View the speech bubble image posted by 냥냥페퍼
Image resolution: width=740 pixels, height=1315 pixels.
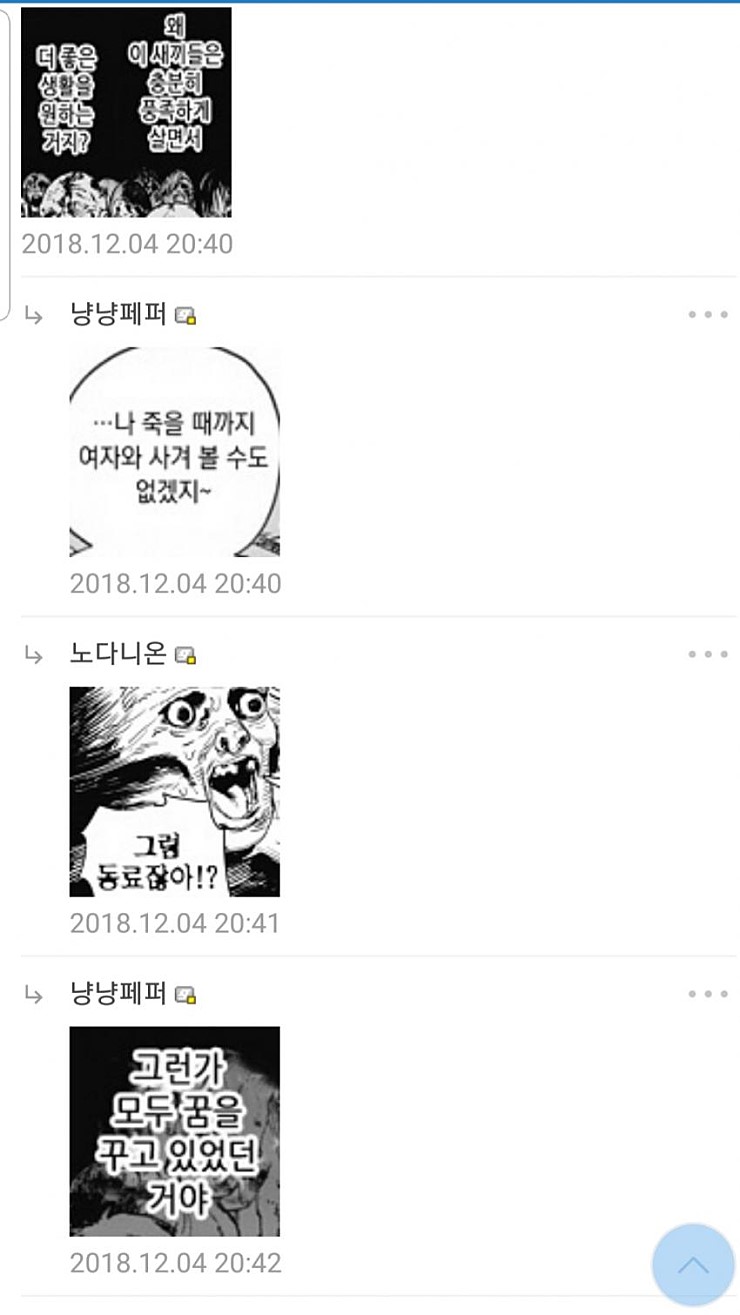pyautogui.click(x=174, y=452)
